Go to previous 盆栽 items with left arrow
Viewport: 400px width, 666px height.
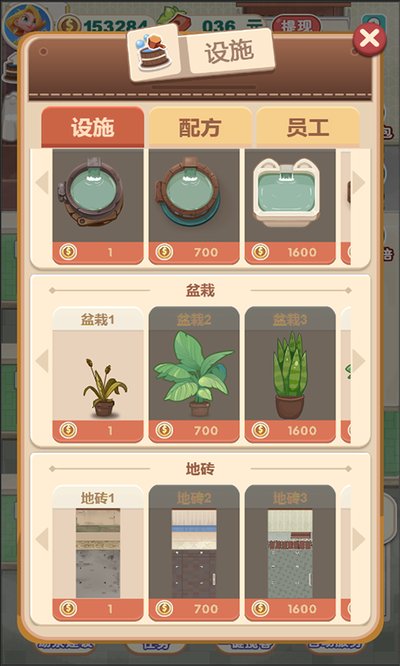point(42,361)
